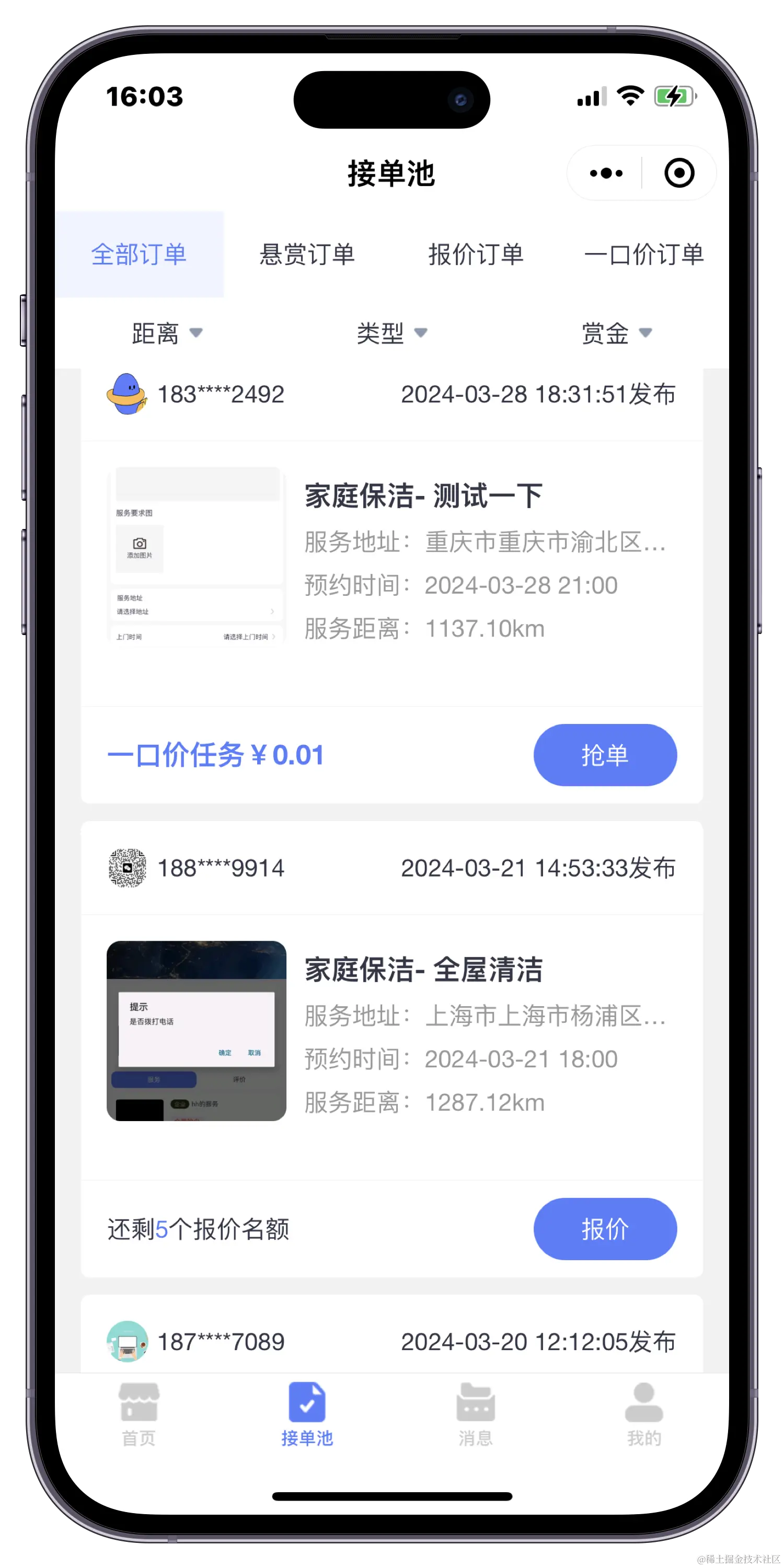This screenshot has width=784, height=1568.
Task: Expand the 距离 filter dropdown
Action: (167, 333)
